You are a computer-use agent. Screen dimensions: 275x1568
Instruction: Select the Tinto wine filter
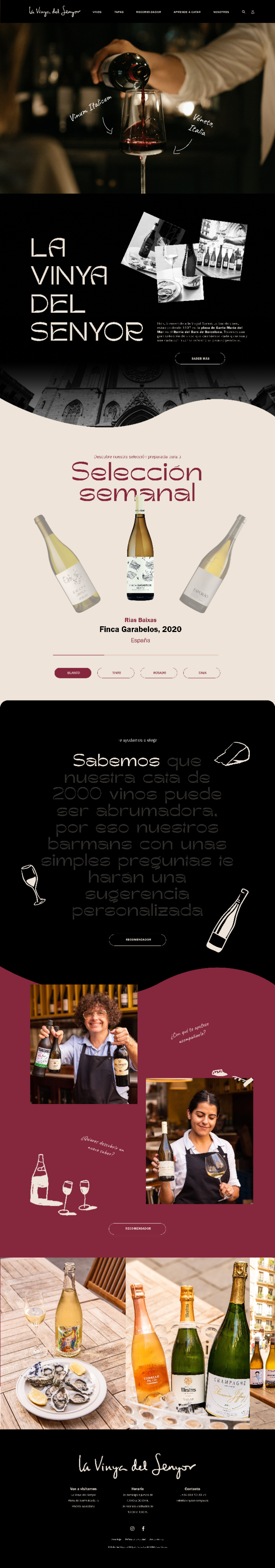[x=116, y=673]
